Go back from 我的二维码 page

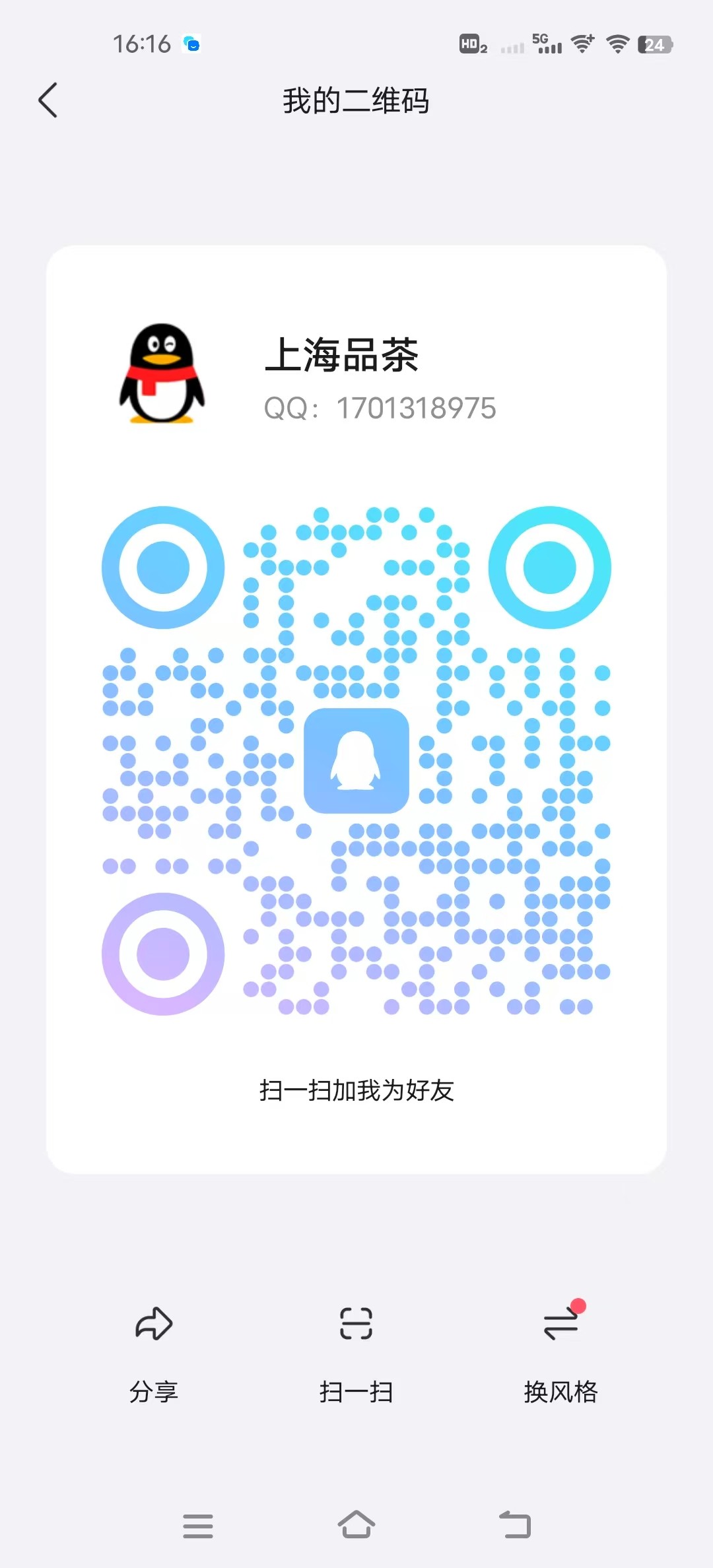(x=48, y=100)
